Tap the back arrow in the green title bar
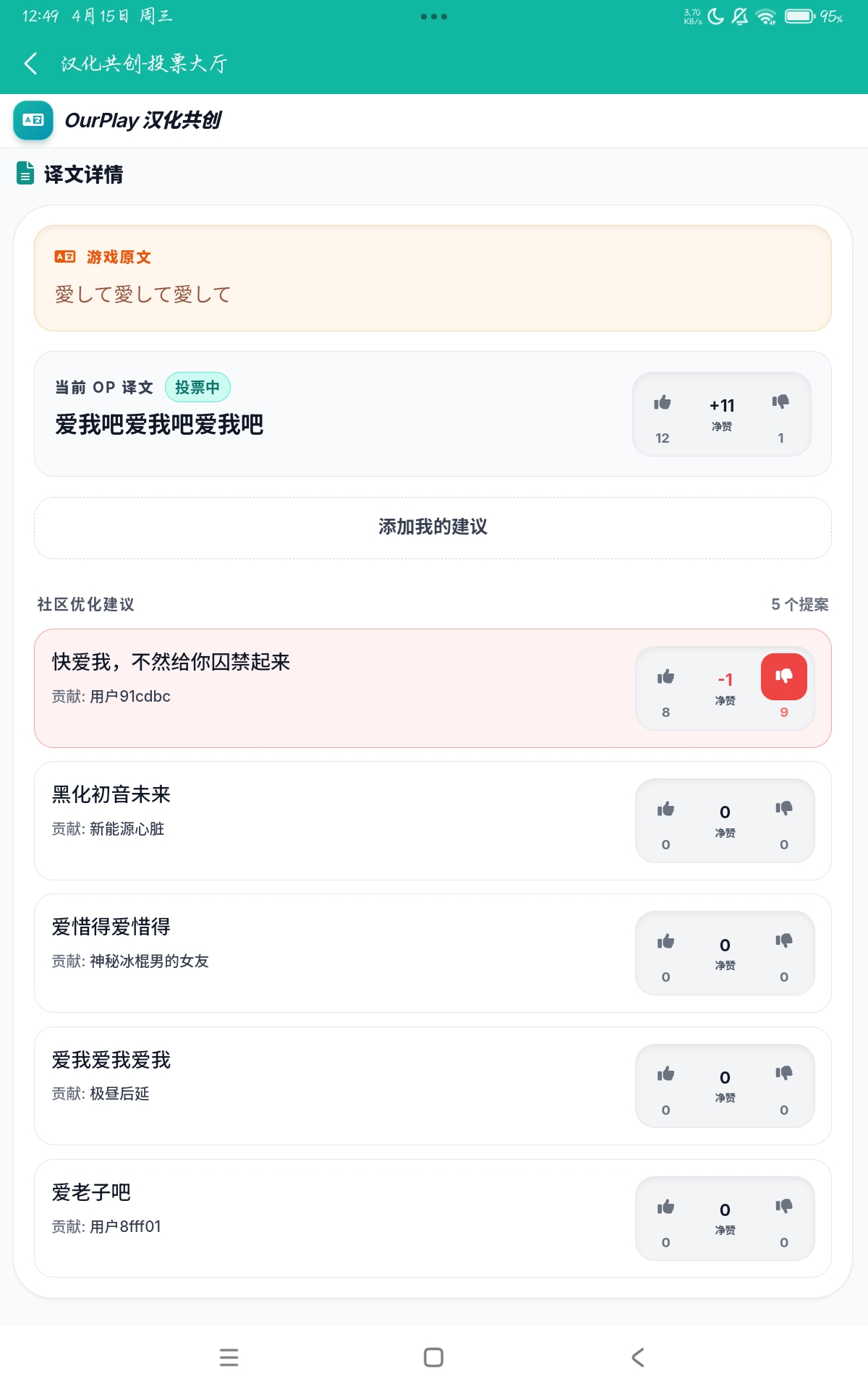Viewport: 868px width, 1389px height. [30, 64]
